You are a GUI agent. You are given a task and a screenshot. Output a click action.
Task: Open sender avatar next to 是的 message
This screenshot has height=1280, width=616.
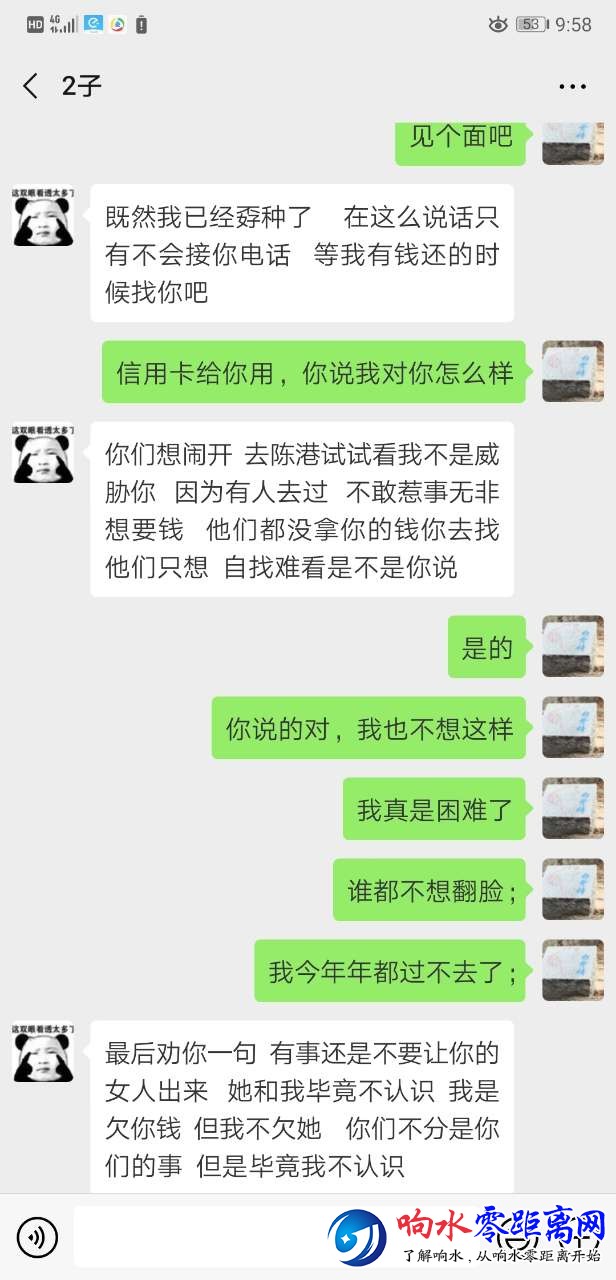[x=572, y=646]
